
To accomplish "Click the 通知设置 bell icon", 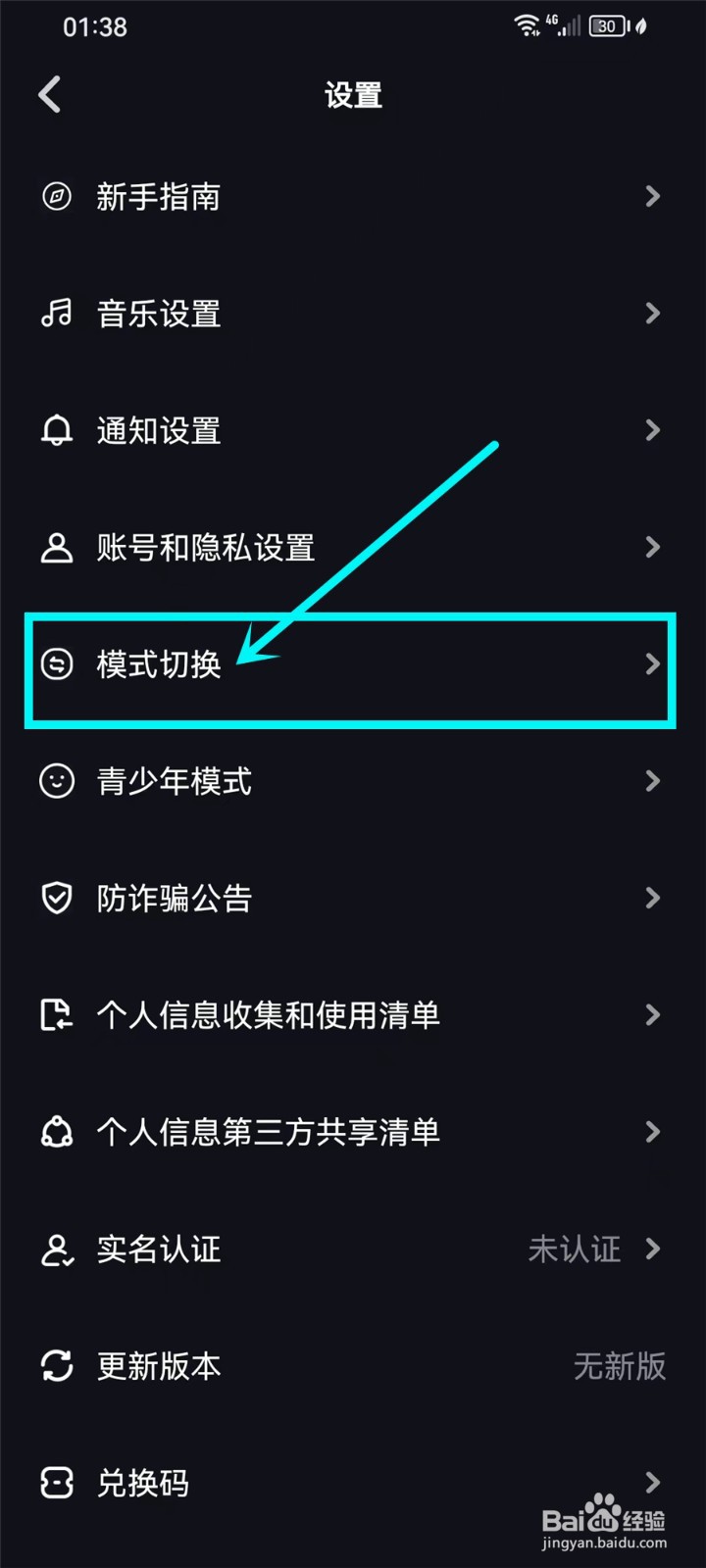I will [56, 430].
